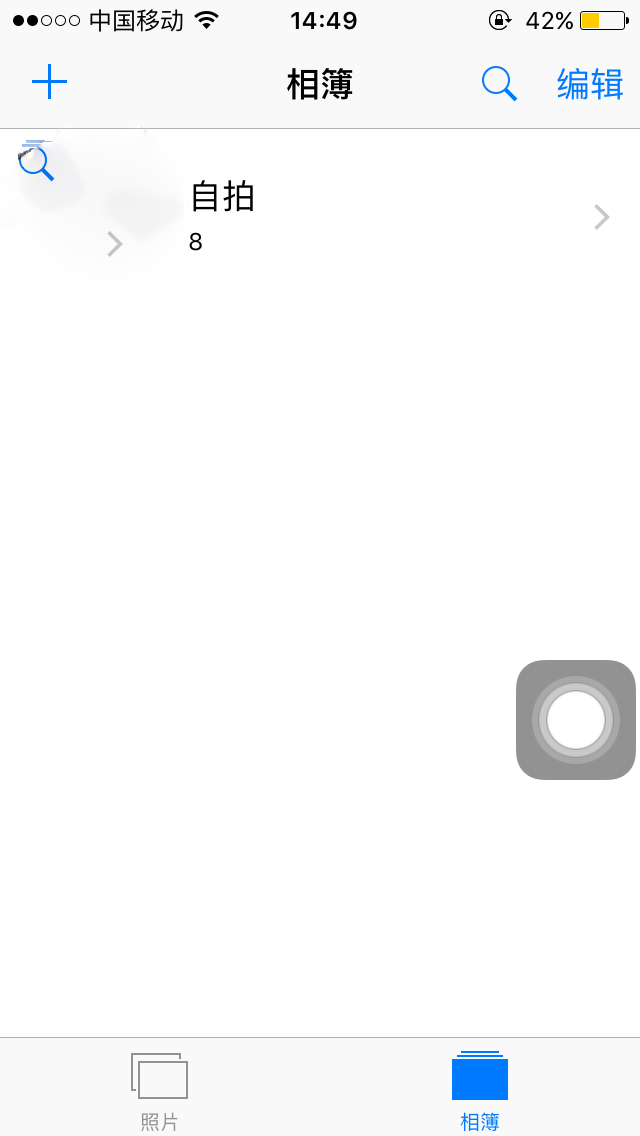Add a new album with plus icon
Screen dimensions: 640x1136
(x=49, y=83)
